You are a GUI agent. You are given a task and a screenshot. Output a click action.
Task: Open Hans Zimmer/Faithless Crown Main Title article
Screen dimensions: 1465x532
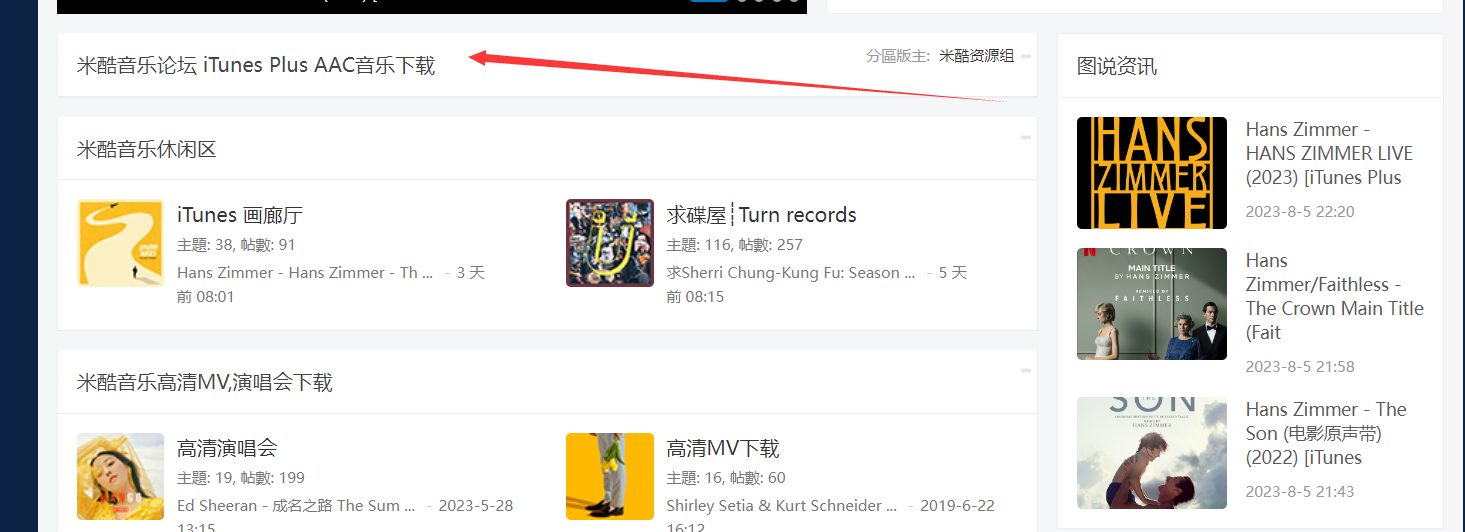click(1334, 296)
